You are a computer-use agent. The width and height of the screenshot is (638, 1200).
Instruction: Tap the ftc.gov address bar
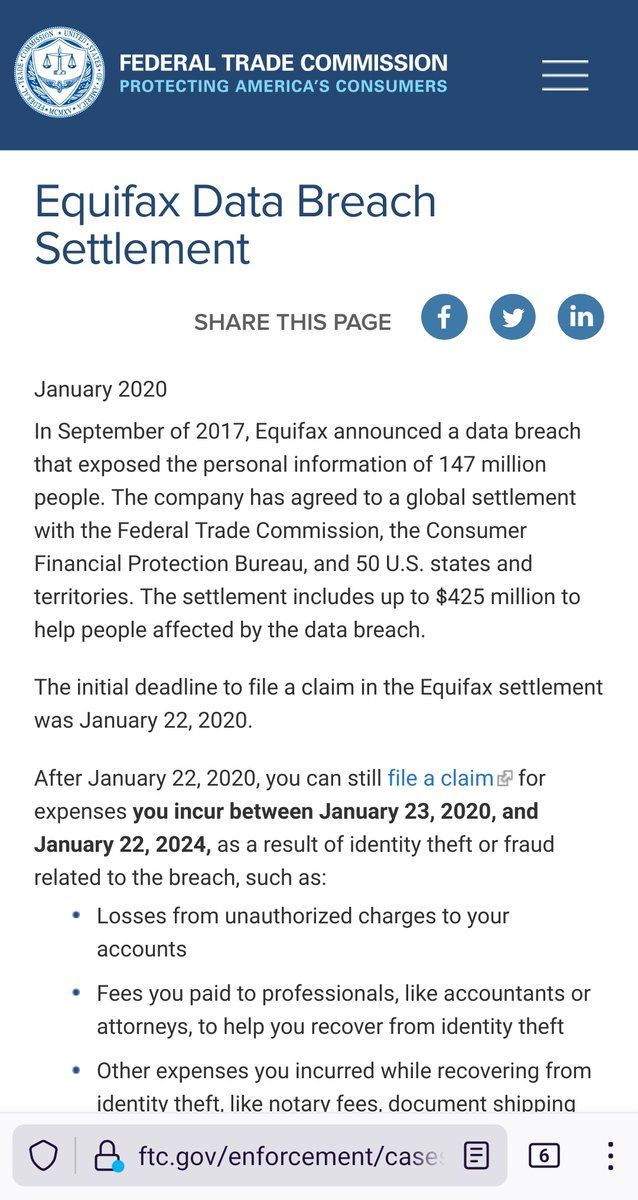pos(291,1157)
